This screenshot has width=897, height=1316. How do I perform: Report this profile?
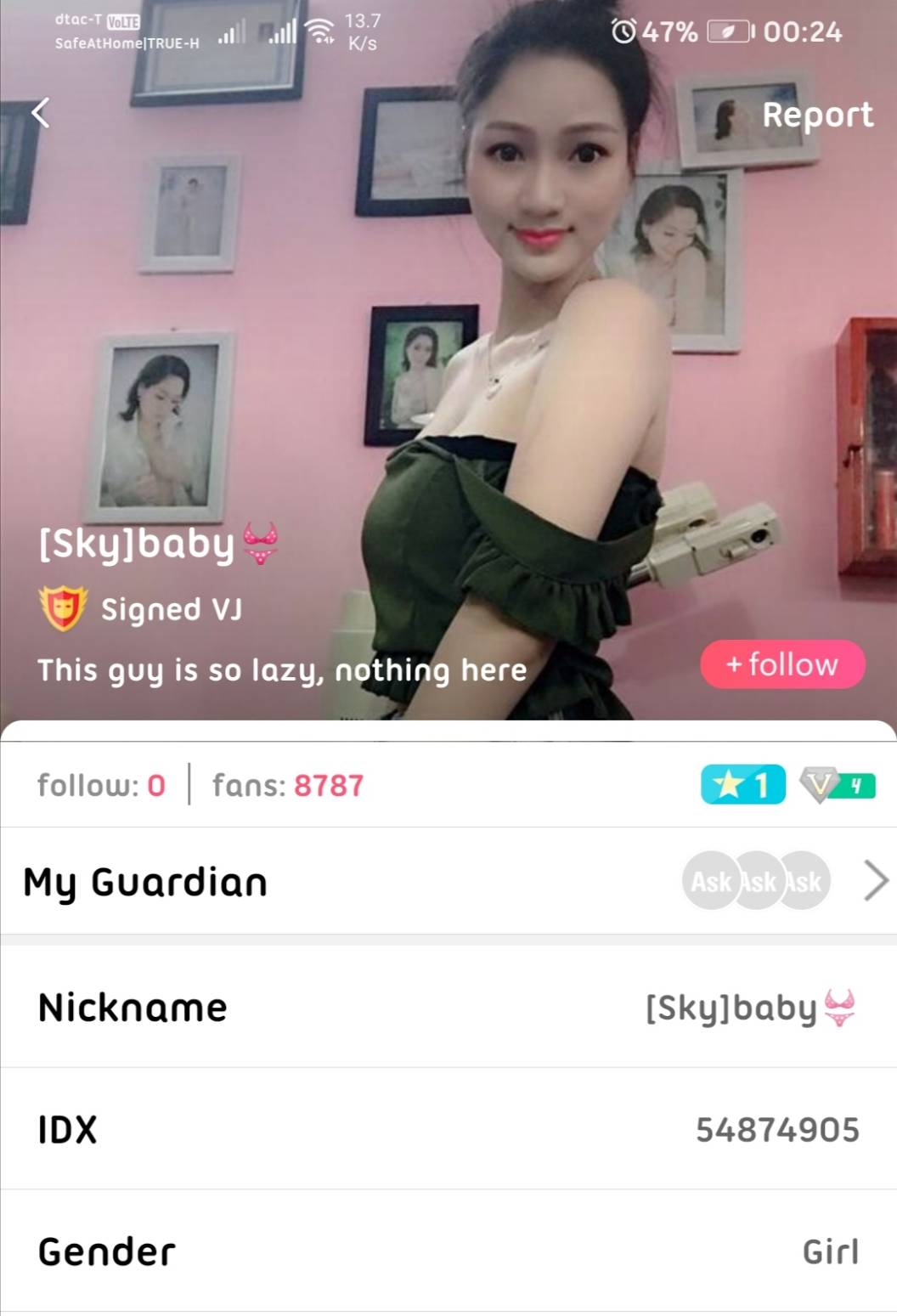(x=816, y=115)
